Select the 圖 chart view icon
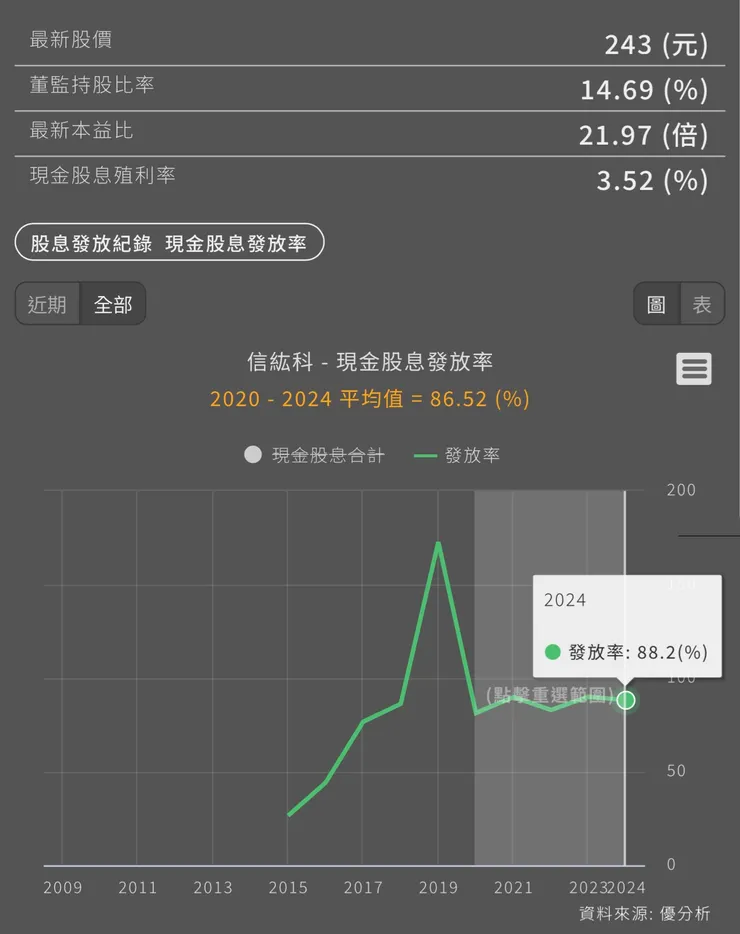This screenshot has height=934, width=740. point(656,304)
